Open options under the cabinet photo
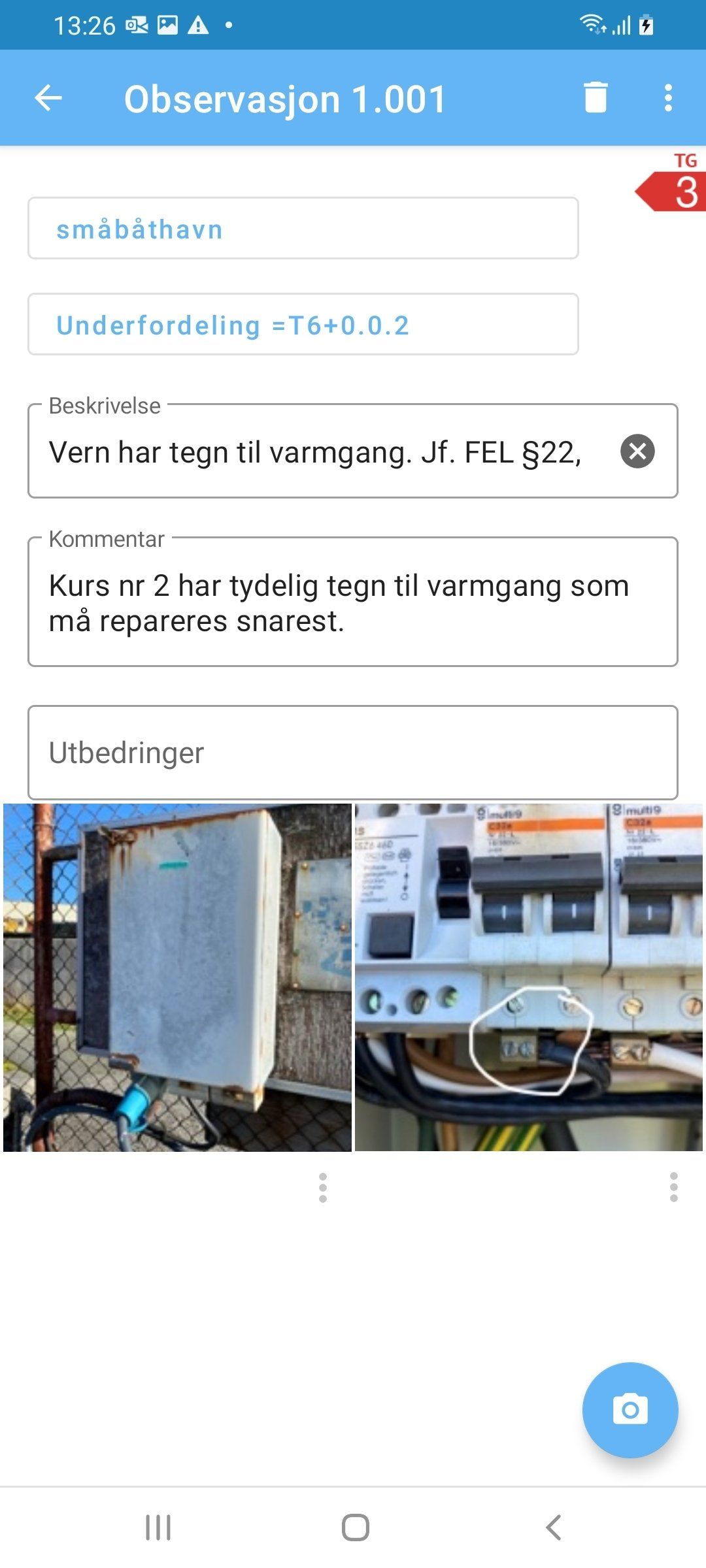Image resolution: width=706 pixels, height=1568 pixels. (x=322, y=1187)
